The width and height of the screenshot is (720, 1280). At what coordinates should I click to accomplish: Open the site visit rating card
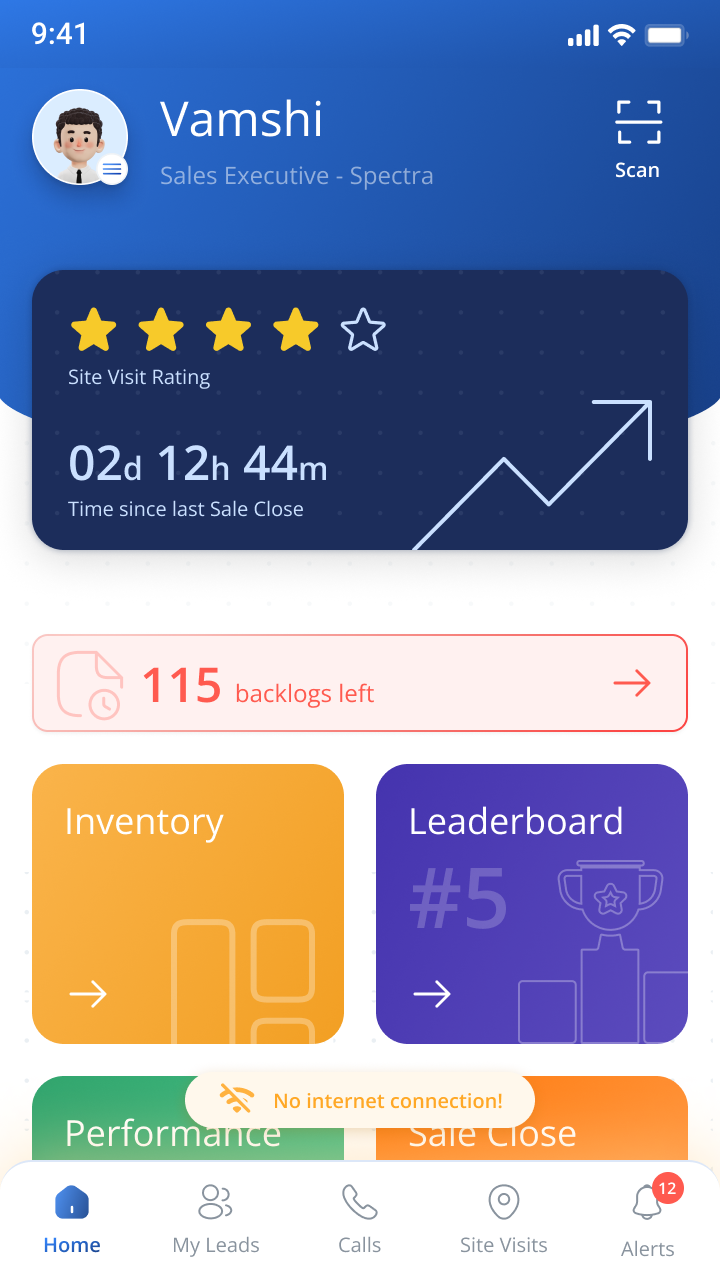tap(360, 410)
